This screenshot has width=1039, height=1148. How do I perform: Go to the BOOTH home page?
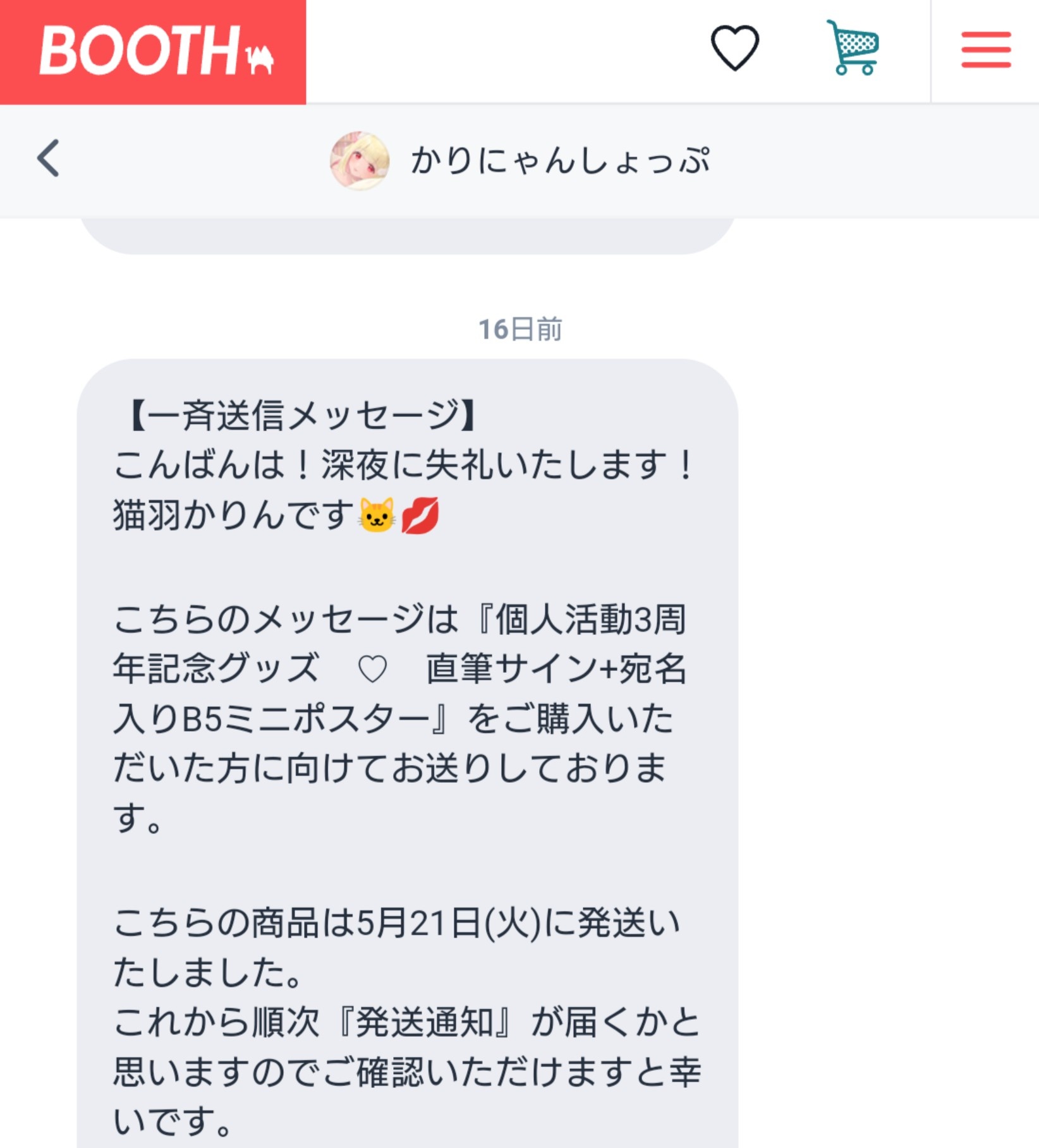153,51
